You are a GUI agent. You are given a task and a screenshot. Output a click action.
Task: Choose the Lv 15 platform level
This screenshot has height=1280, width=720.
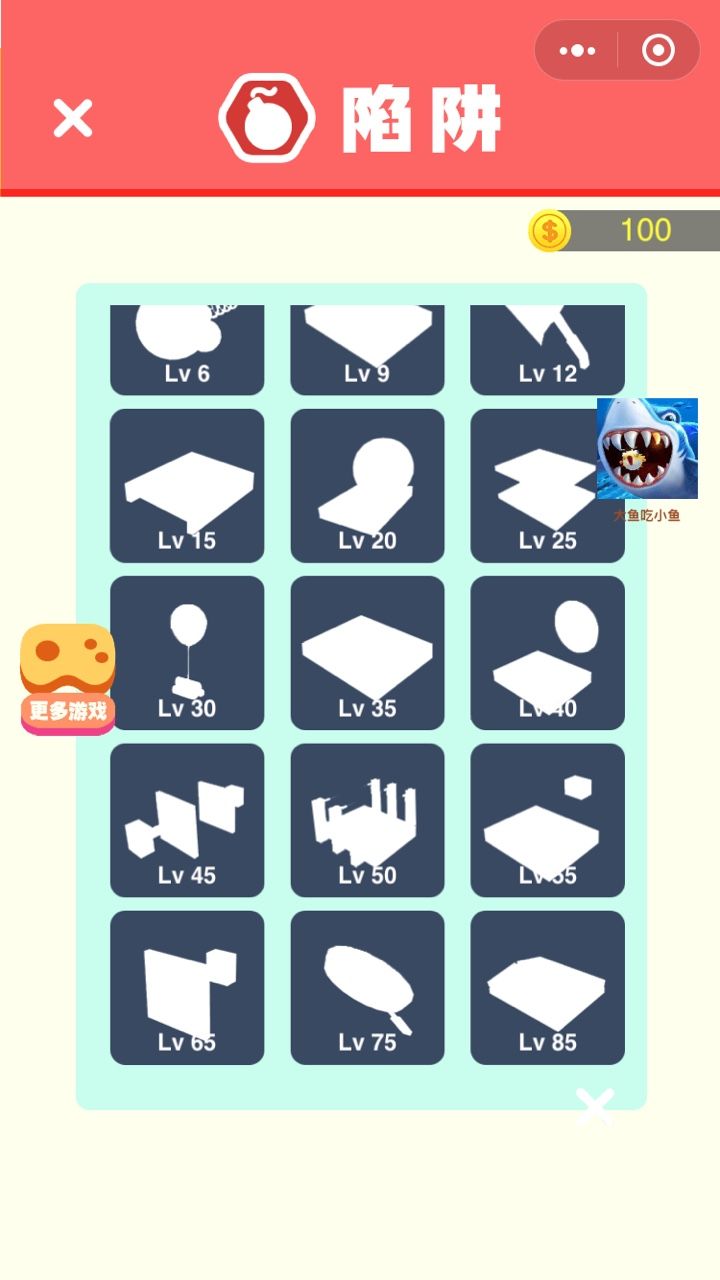[x=186, y=488]
